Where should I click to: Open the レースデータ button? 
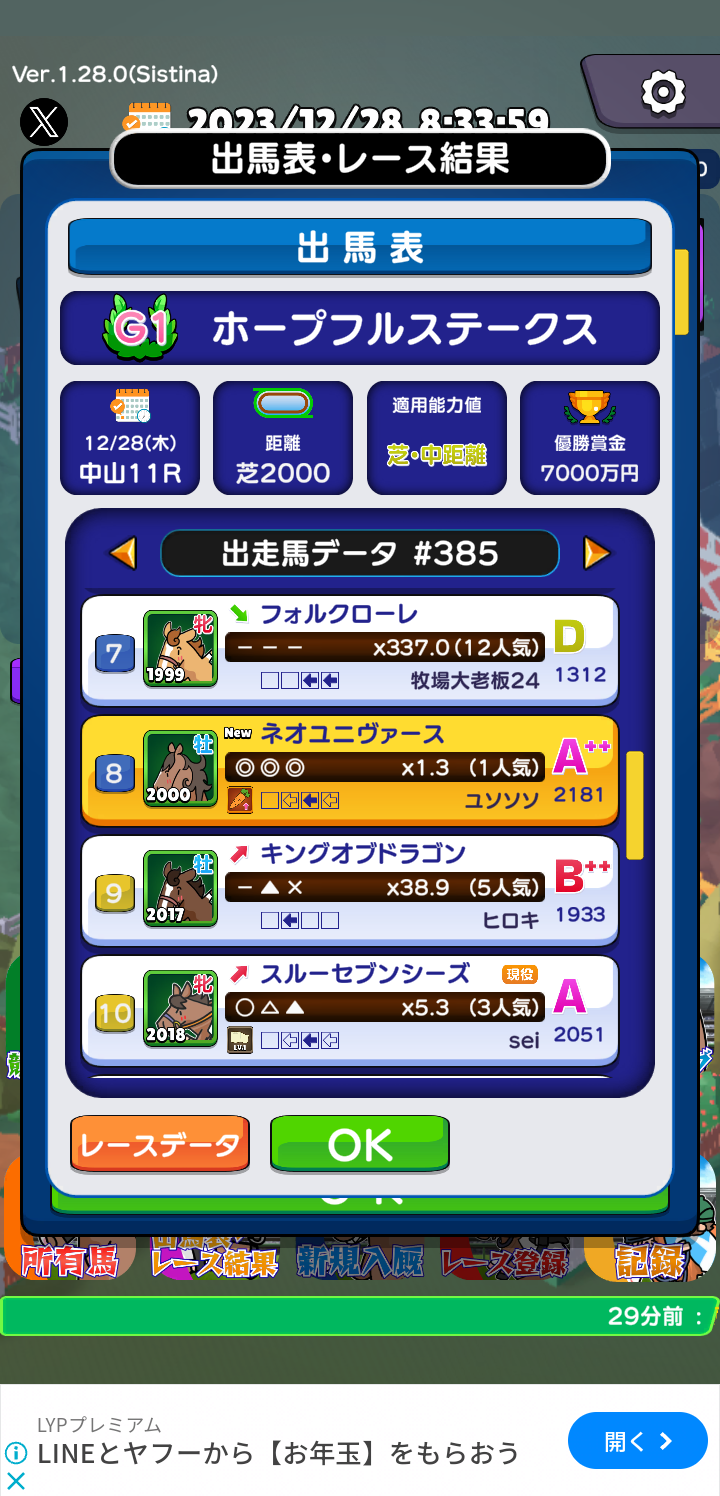(x=160, y=1144)
